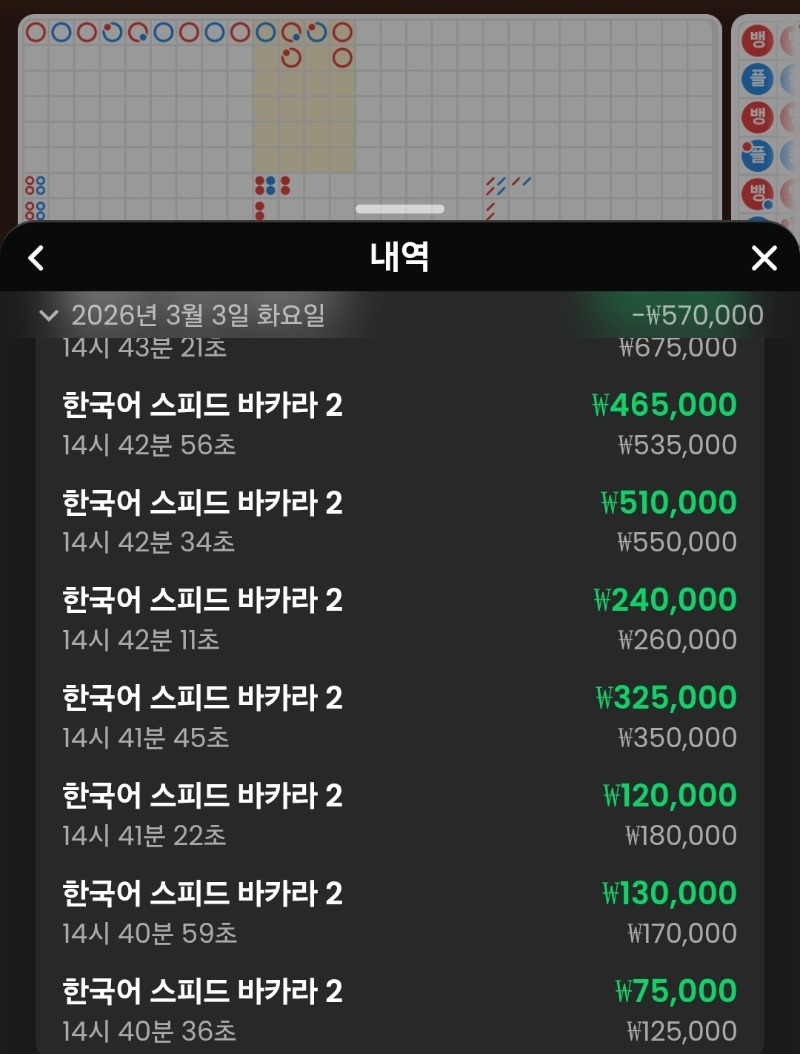Open the 14시 40분 36초 game record
Viewport: 800px width, 1054px height.
[x=400, y=1010]
